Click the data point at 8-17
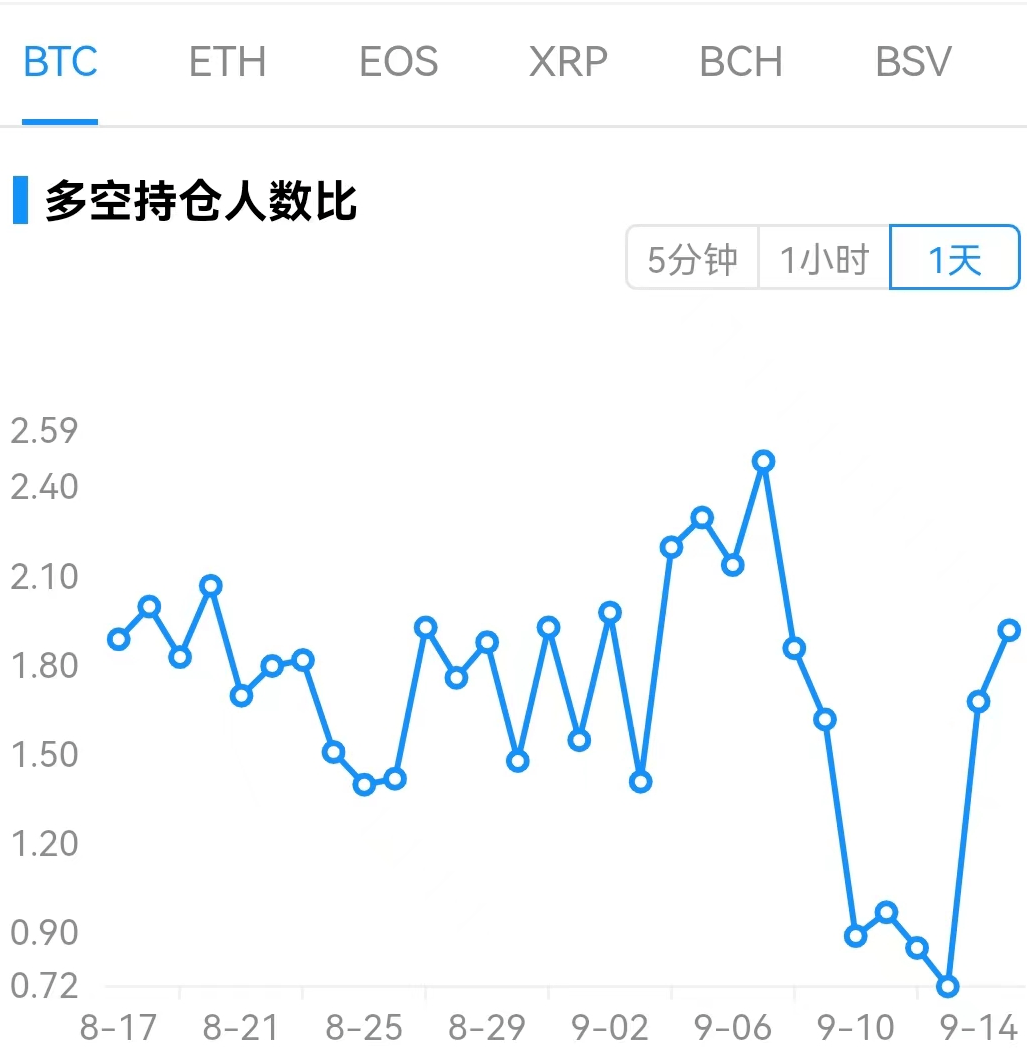1027x1061 pixels. click(117, 640)
